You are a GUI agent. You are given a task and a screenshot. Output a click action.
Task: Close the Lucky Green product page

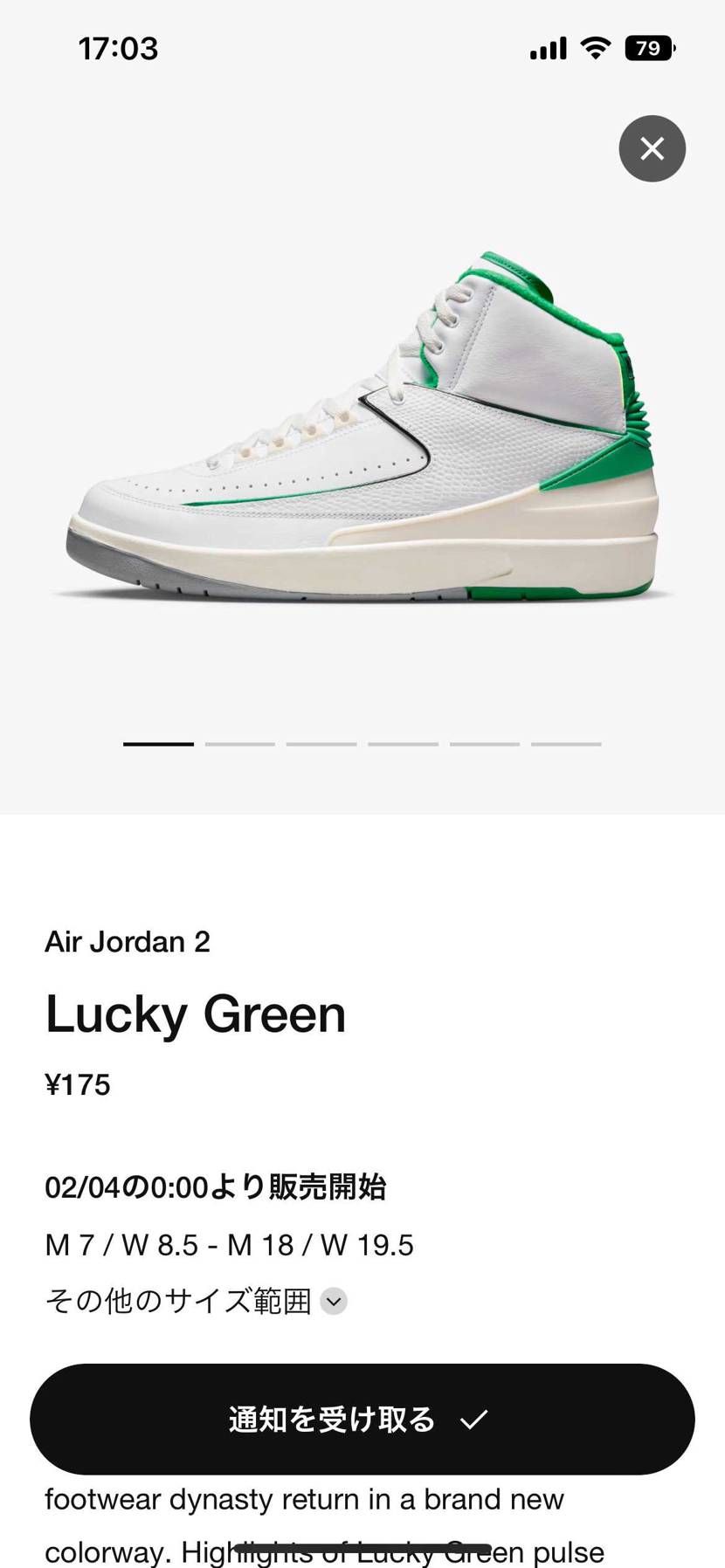tap(652, 148)
